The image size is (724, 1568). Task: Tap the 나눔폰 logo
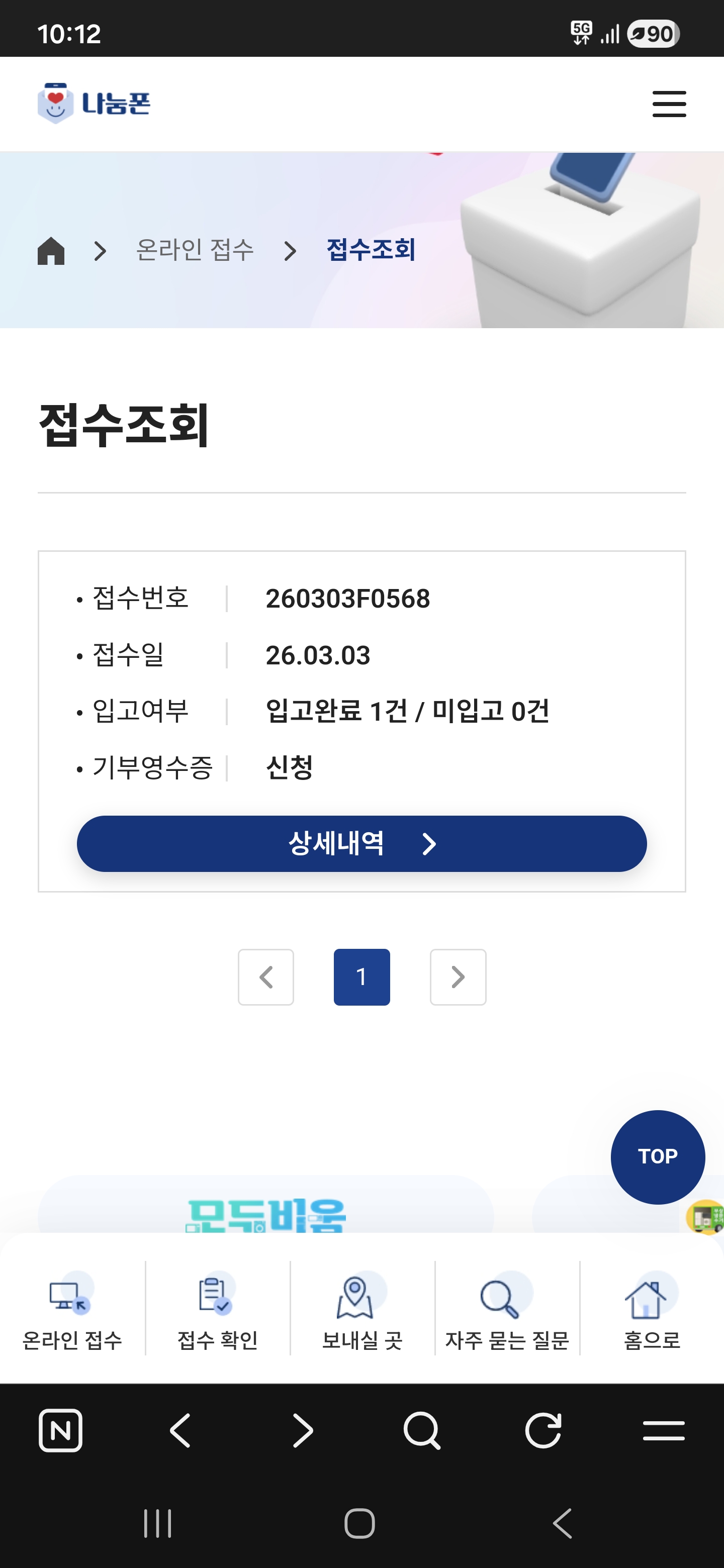[94, 104]
